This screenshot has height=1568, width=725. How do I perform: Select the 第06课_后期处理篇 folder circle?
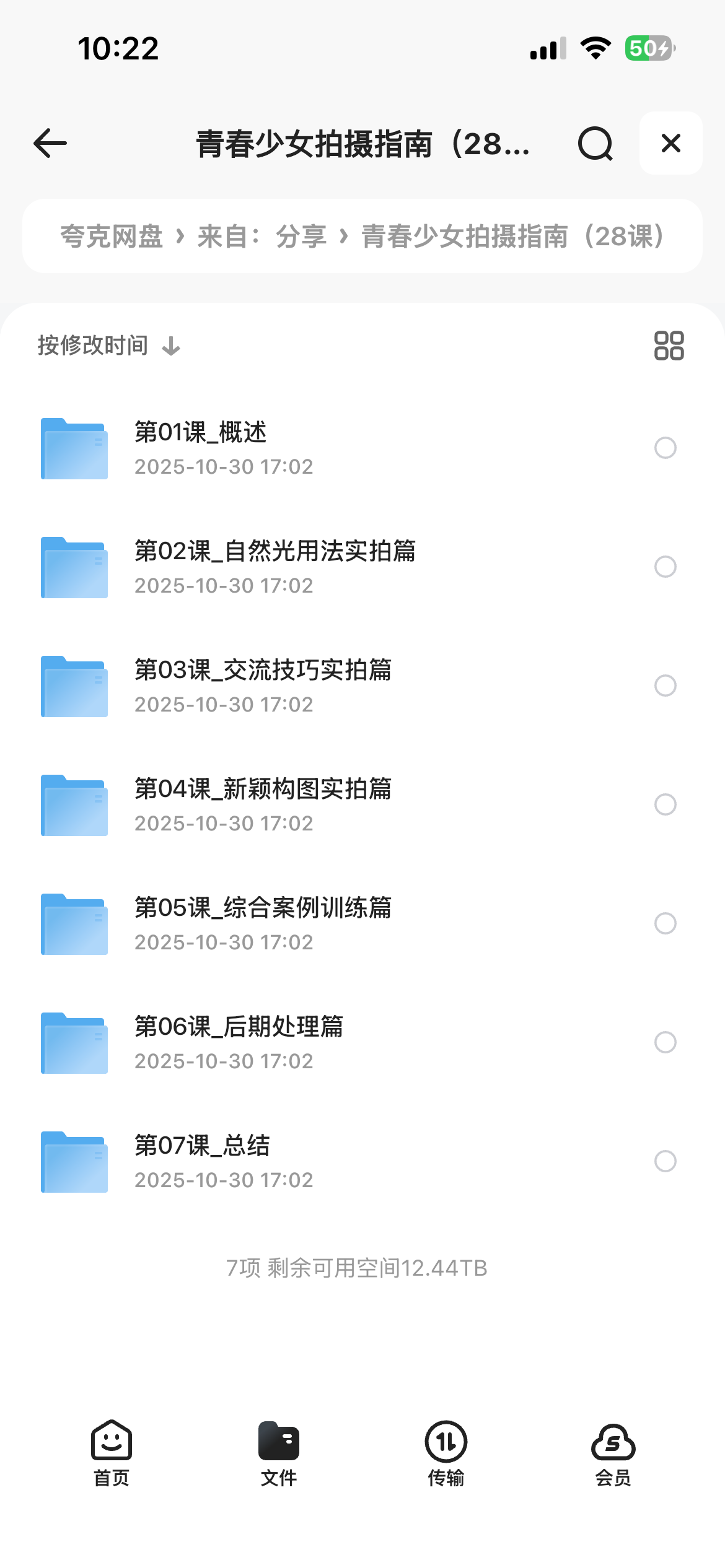coord(665,1042)
